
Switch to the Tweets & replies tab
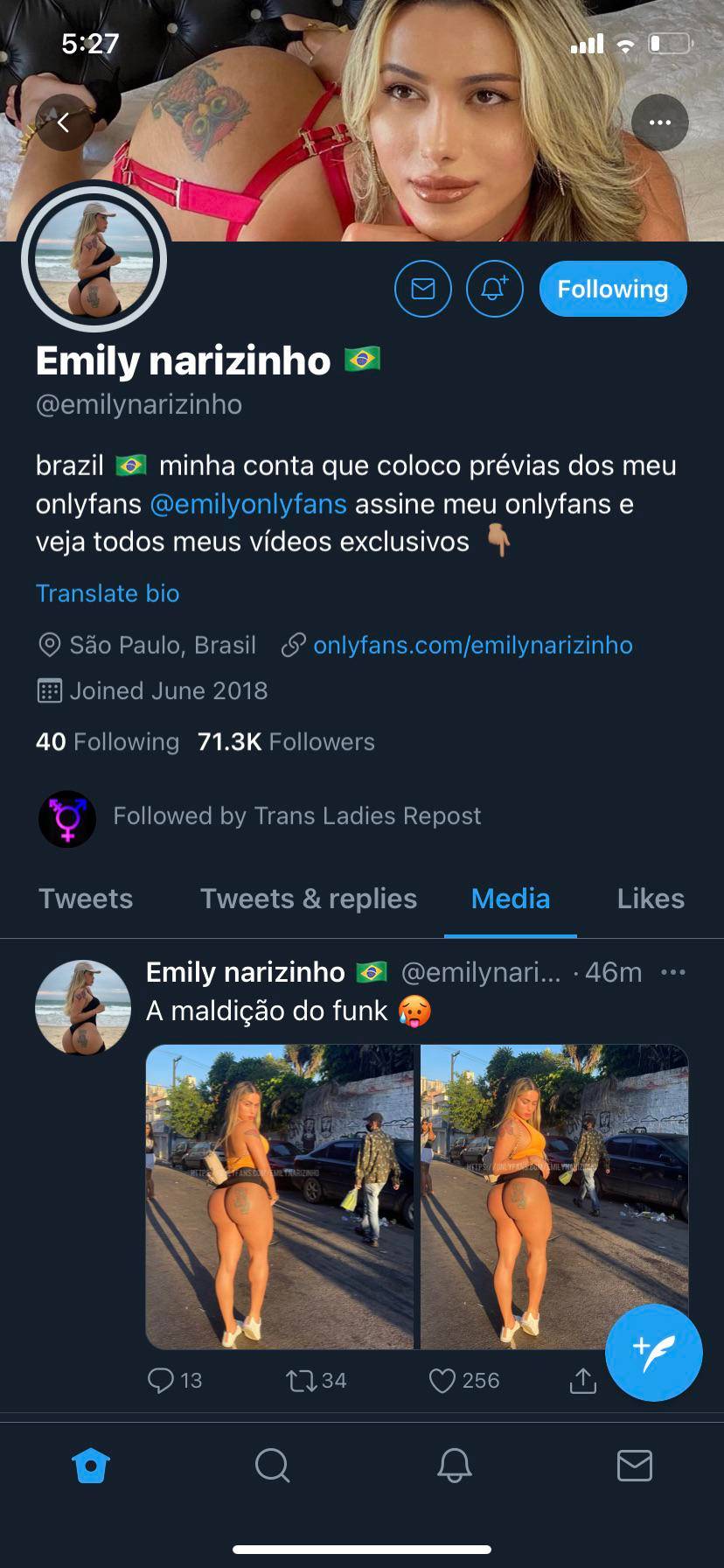click(x=308, y=899)
